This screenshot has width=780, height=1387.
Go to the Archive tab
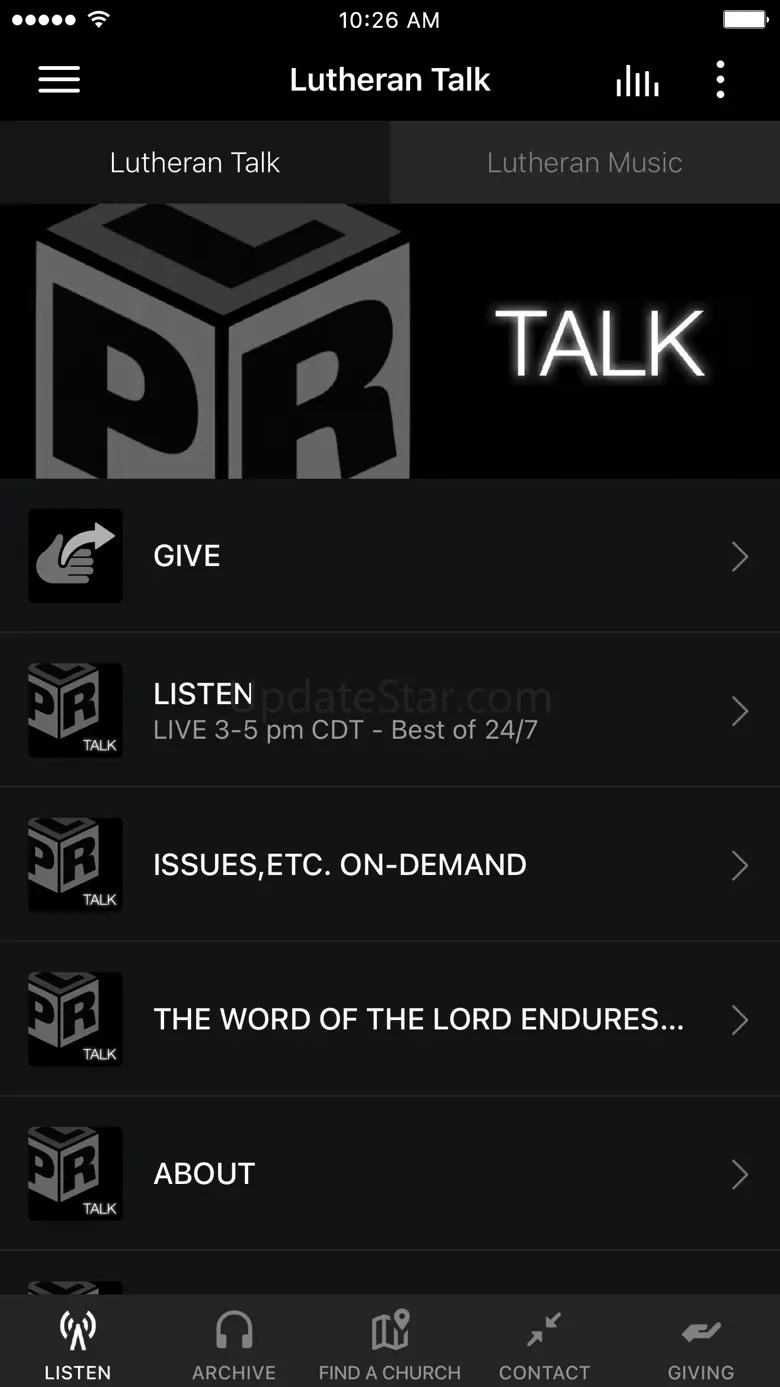234,1343
